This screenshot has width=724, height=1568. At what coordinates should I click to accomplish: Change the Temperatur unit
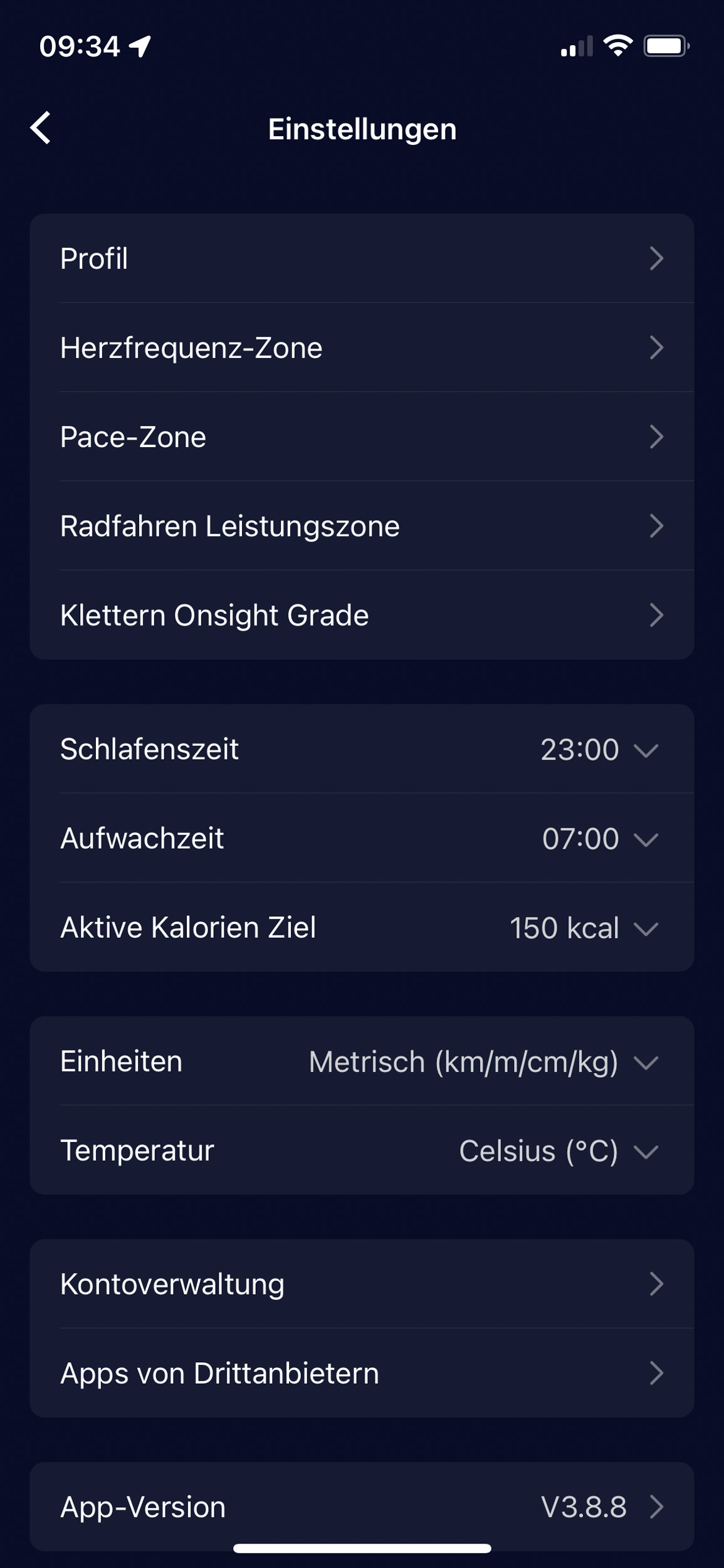click(x=362, y=1150)
